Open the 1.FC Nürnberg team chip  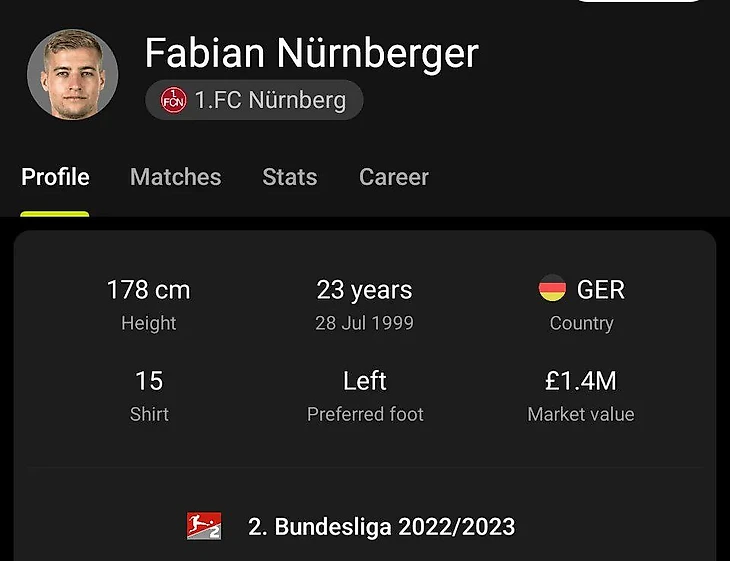pos(254,100)
